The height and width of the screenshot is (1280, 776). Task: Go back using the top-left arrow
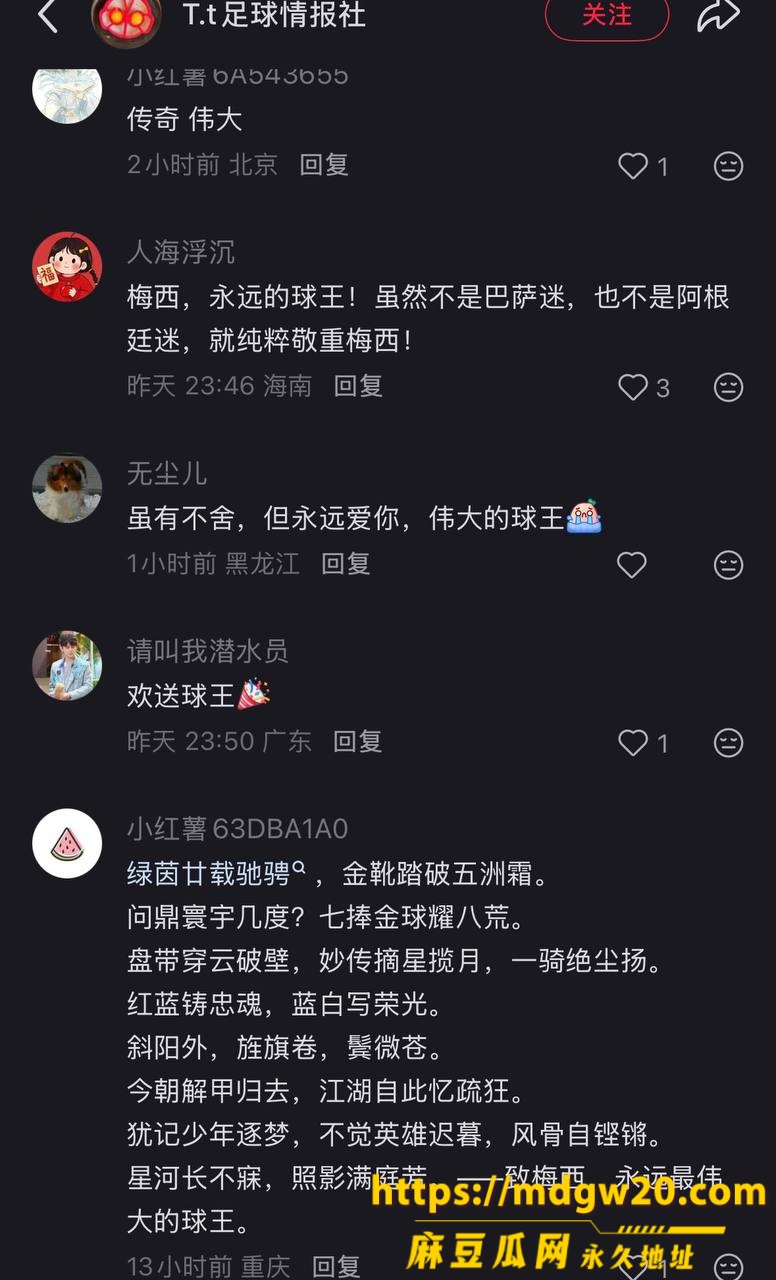pos(48,16)
